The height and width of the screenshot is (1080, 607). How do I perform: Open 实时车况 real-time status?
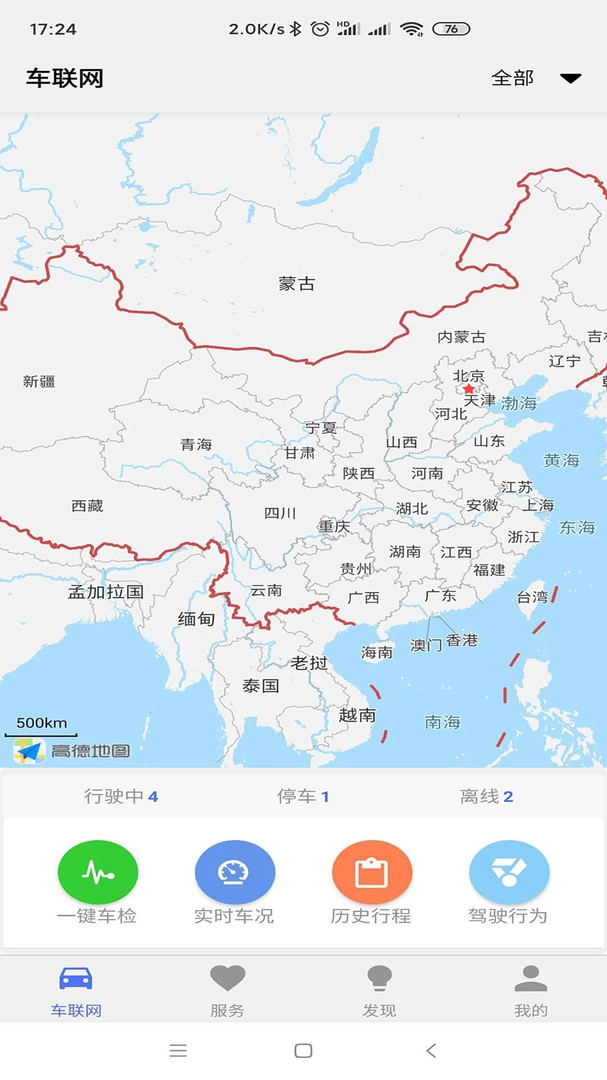tap(234, 873)
